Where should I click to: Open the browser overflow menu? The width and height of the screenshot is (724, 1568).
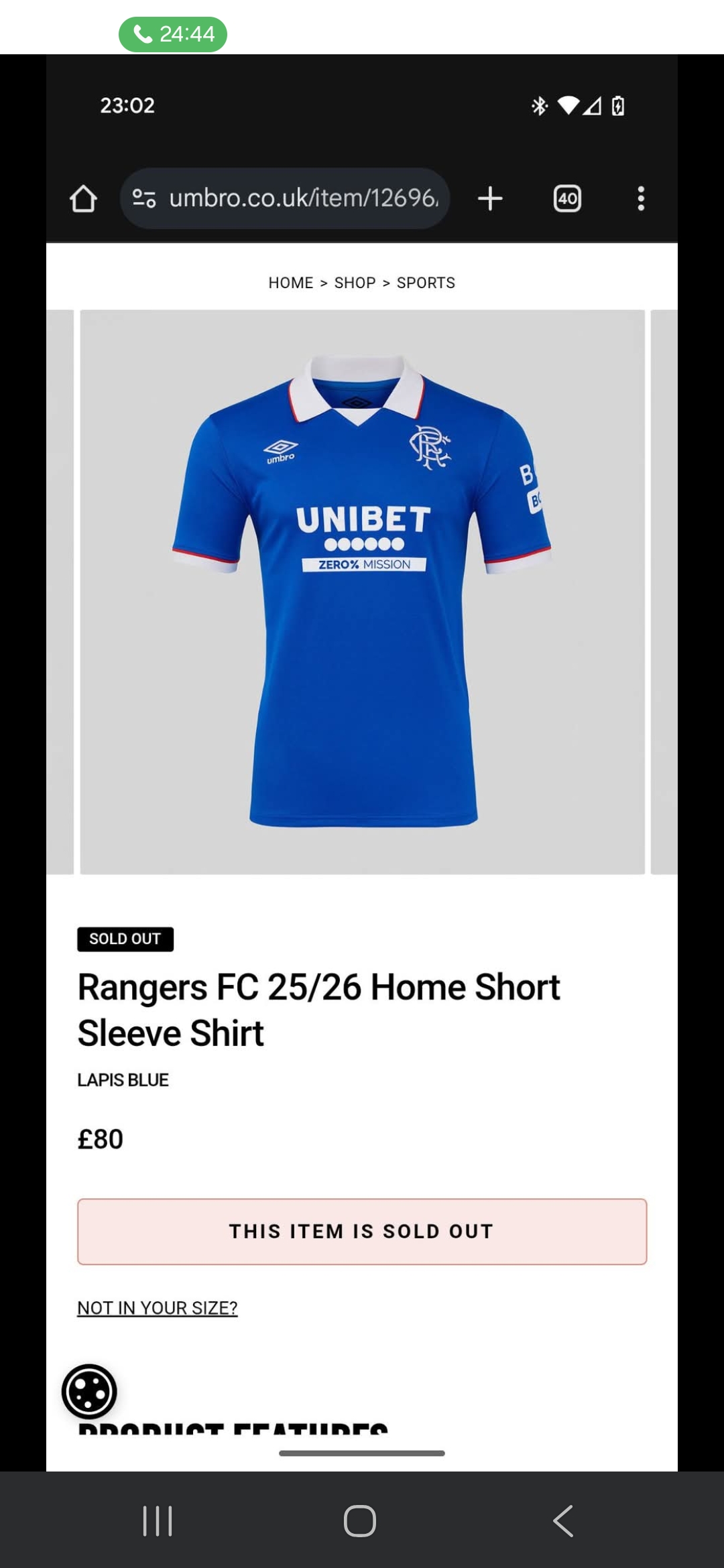click(641, 199)
